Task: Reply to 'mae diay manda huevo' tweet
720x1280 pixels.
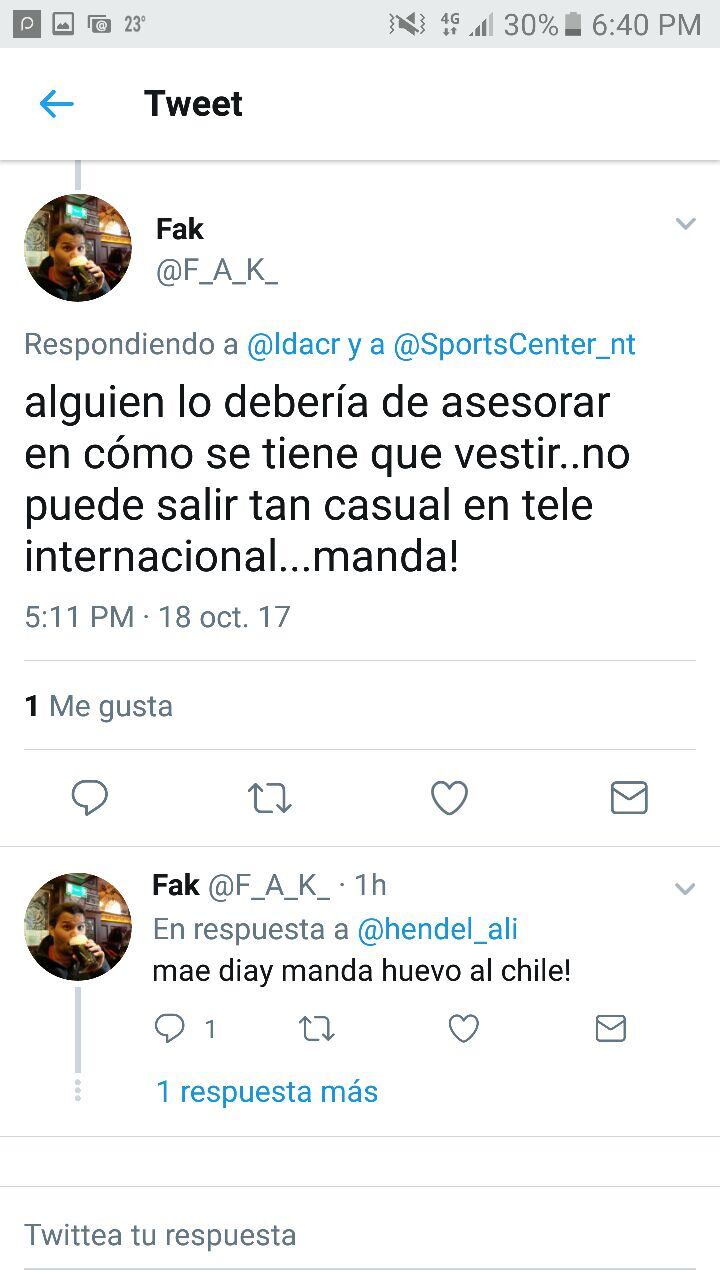Action: click(171, 1028)
